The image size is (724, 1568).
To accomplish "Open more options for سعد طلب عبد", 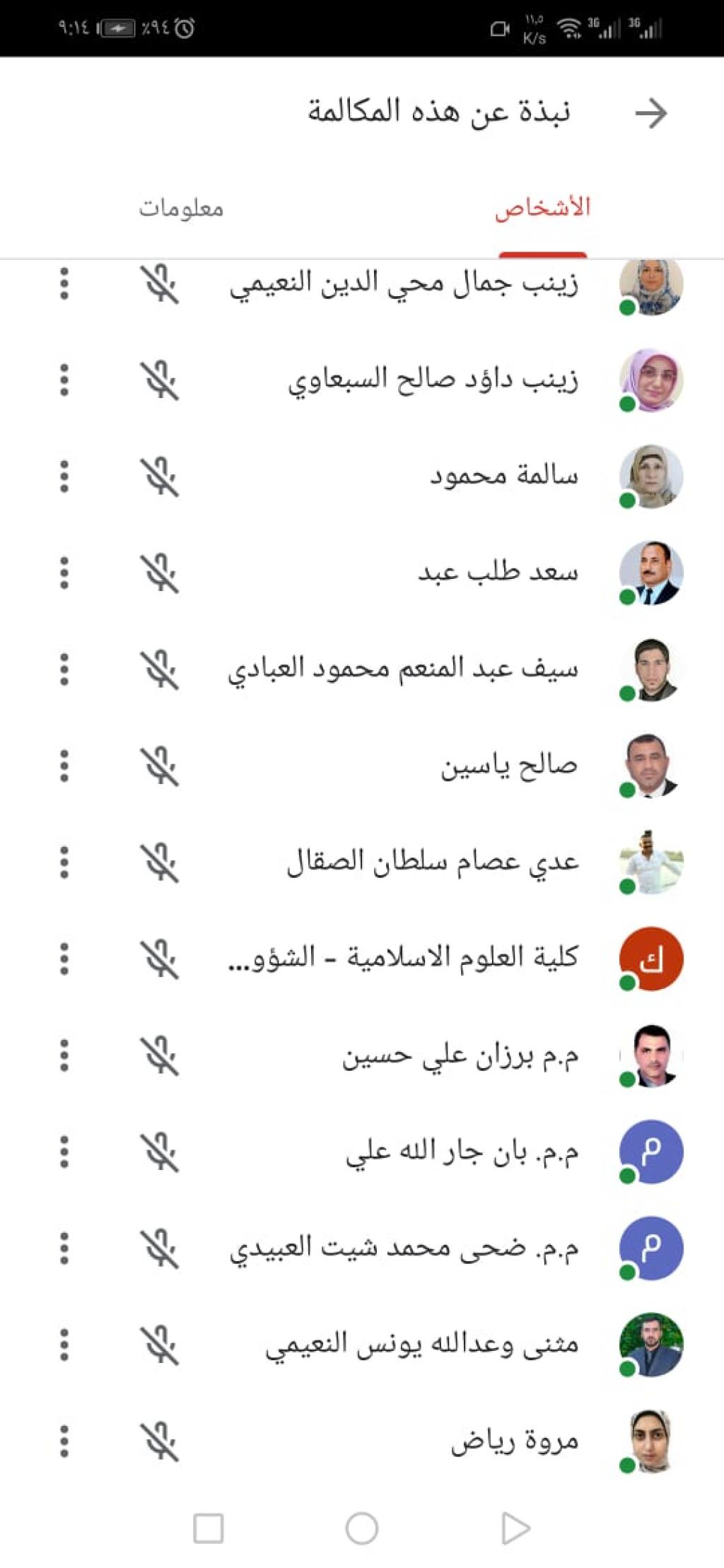I will click(64, 573).
